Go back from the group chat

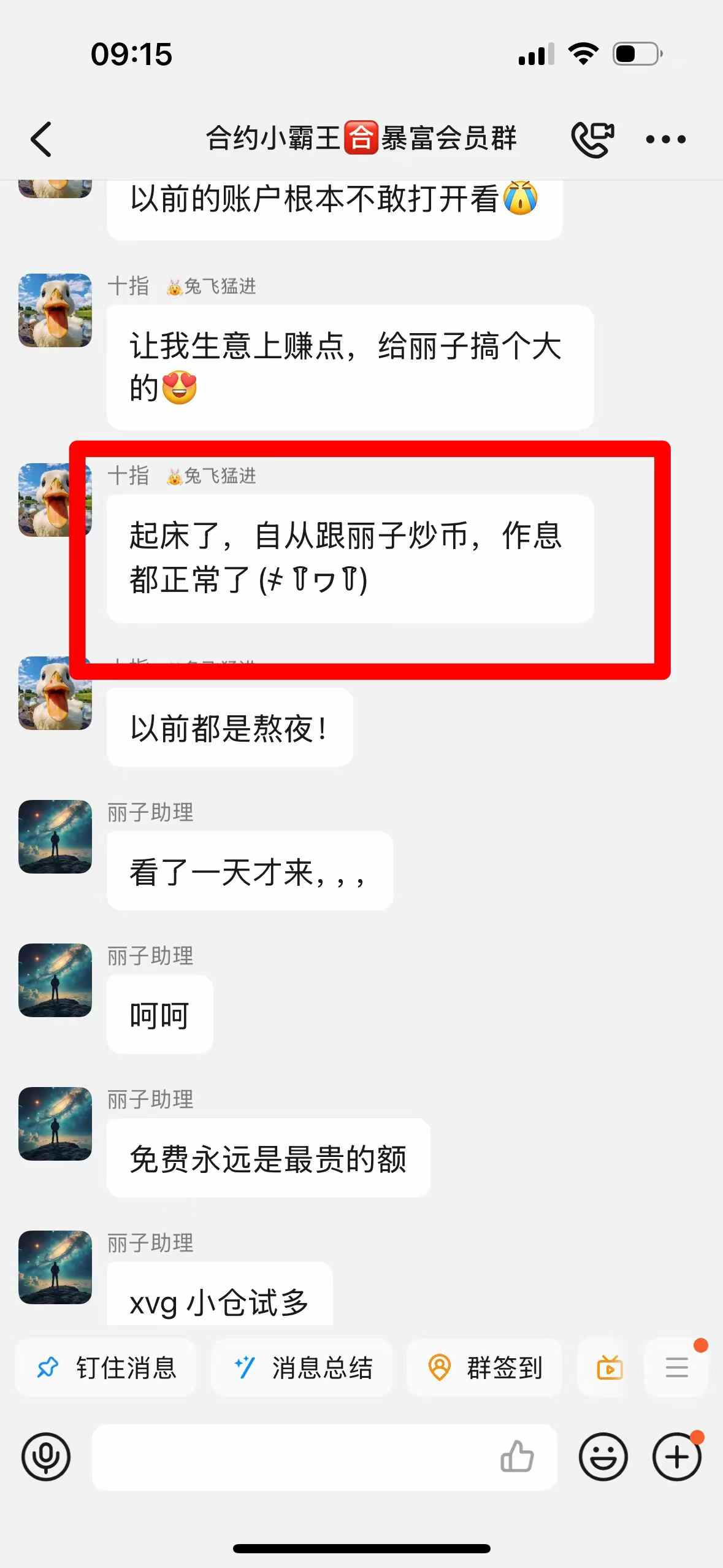(x=41, y=139)
